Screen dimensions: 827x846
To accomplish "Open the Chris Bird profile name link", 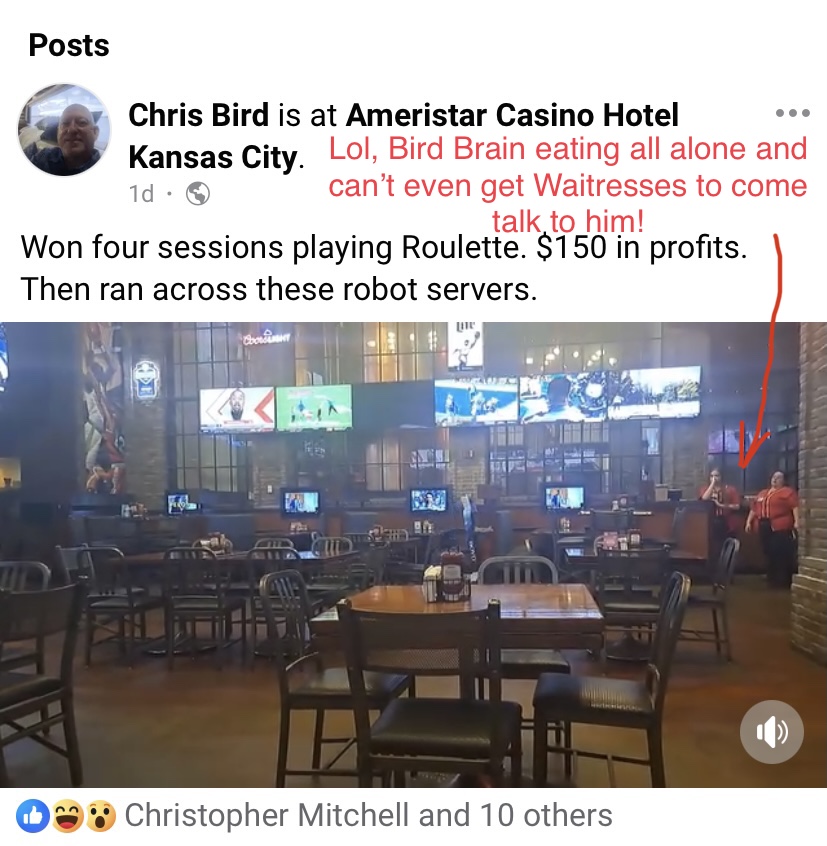I will tap(198, 116).
